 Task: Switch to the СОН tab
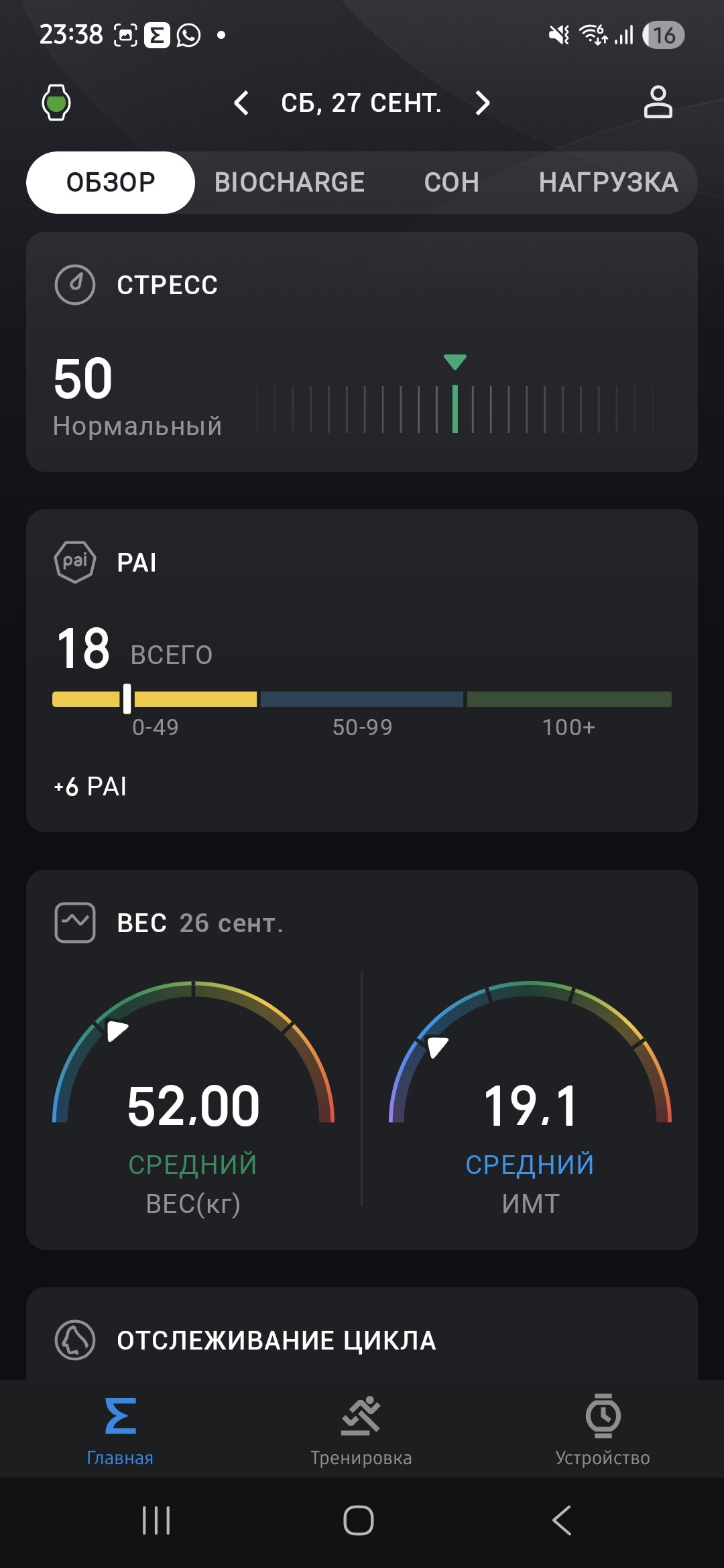point(451,182)
